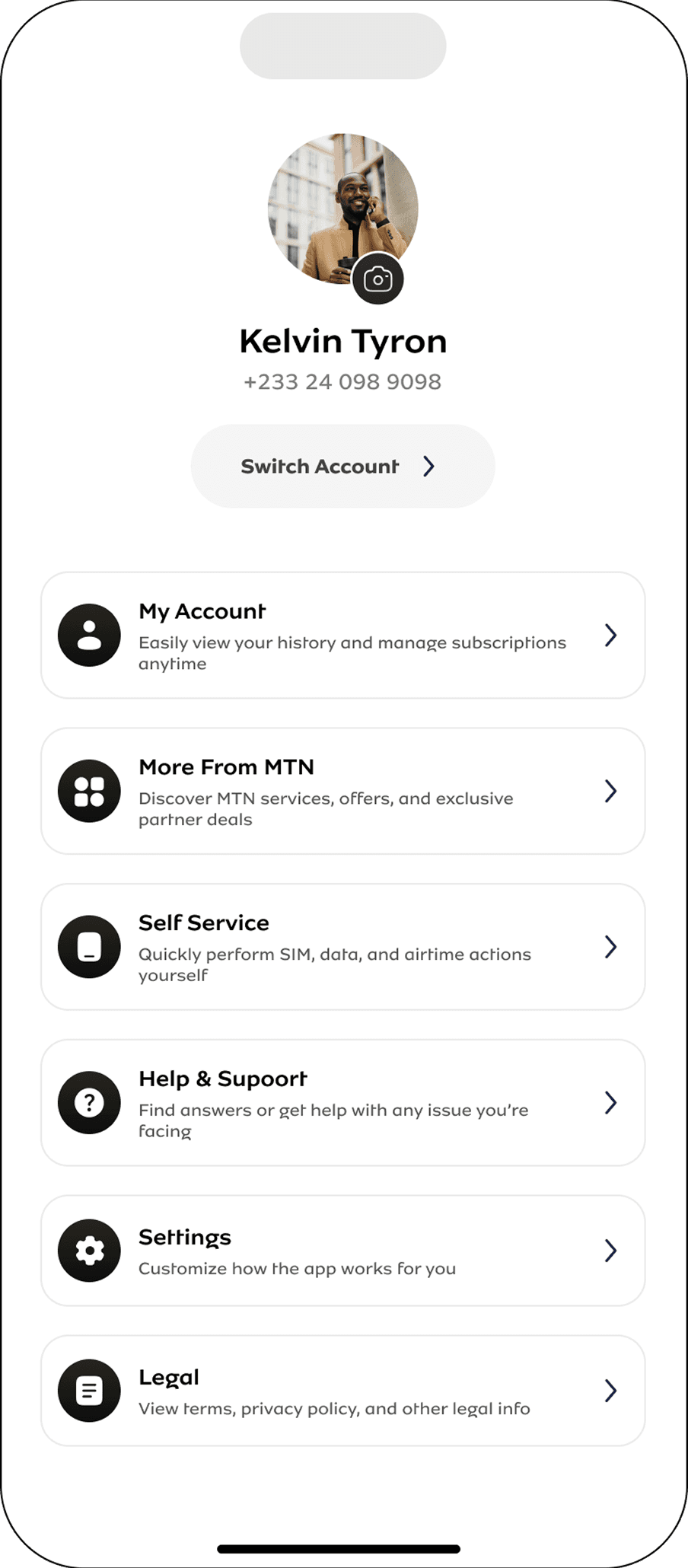This screenshot has width=688, height=1568.
Task: Click the More From MTN grid icon
Action: (x=89, y=791)
